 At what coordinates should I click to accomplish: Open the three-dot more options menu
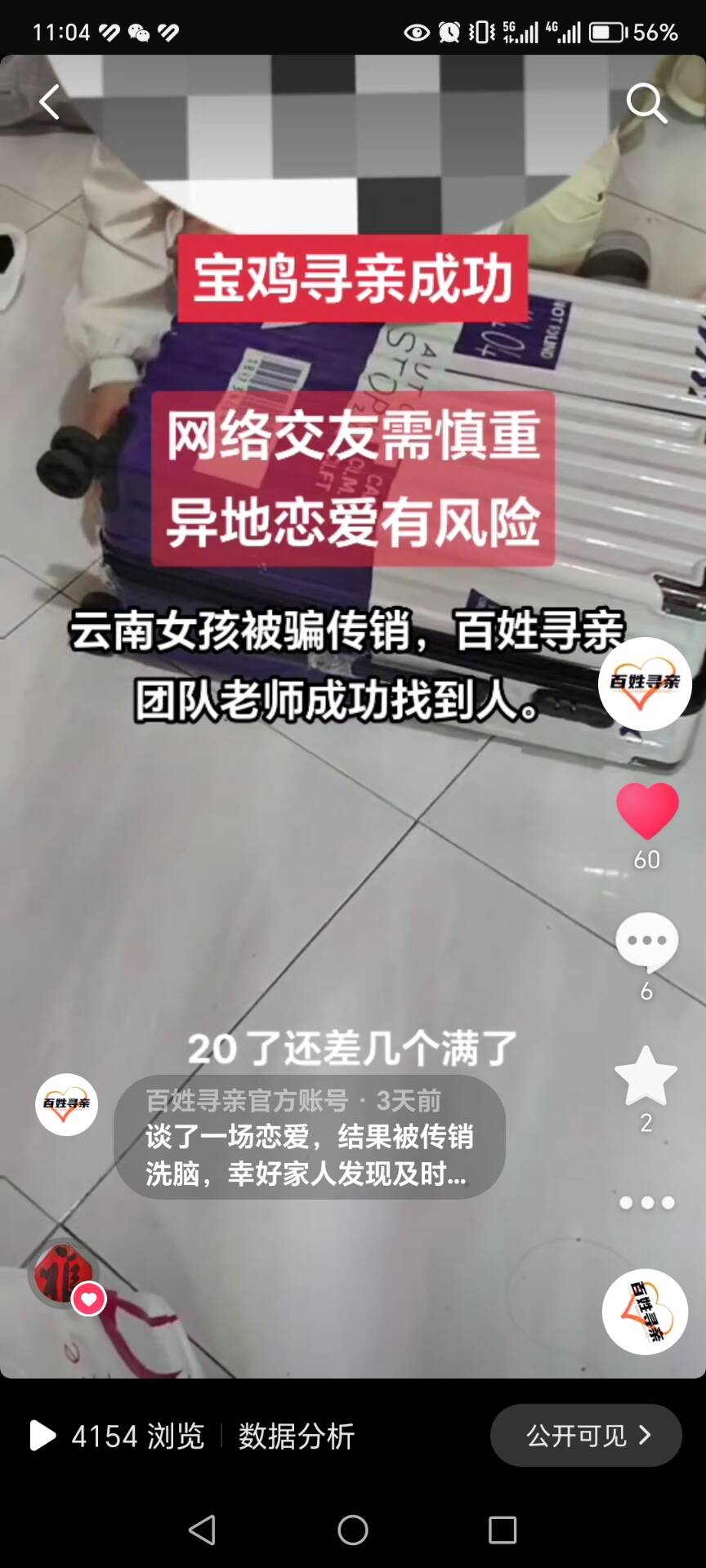pyautogui.click(x=646, y=1203)
